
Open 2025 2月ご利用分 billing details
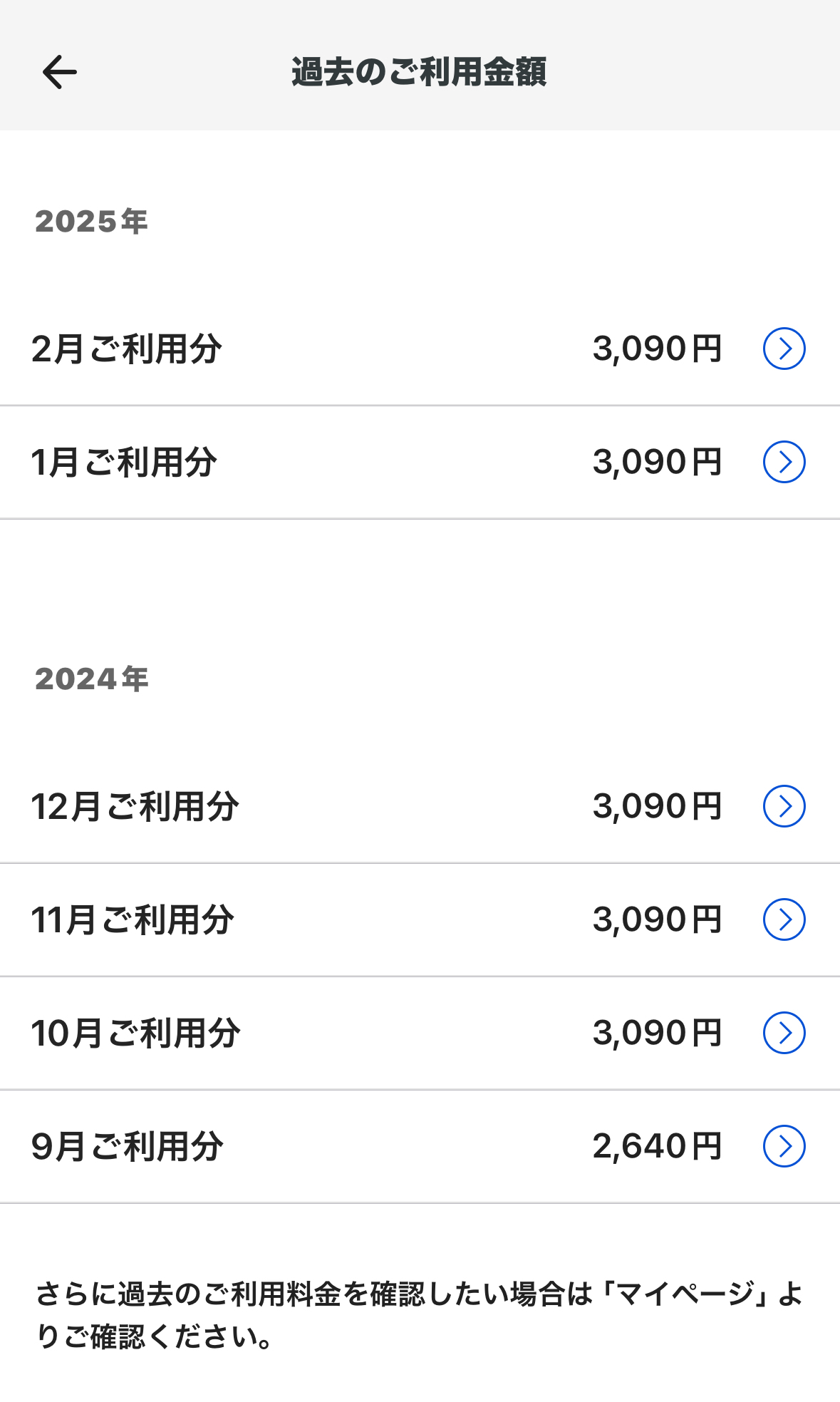(x=784, y=349)
